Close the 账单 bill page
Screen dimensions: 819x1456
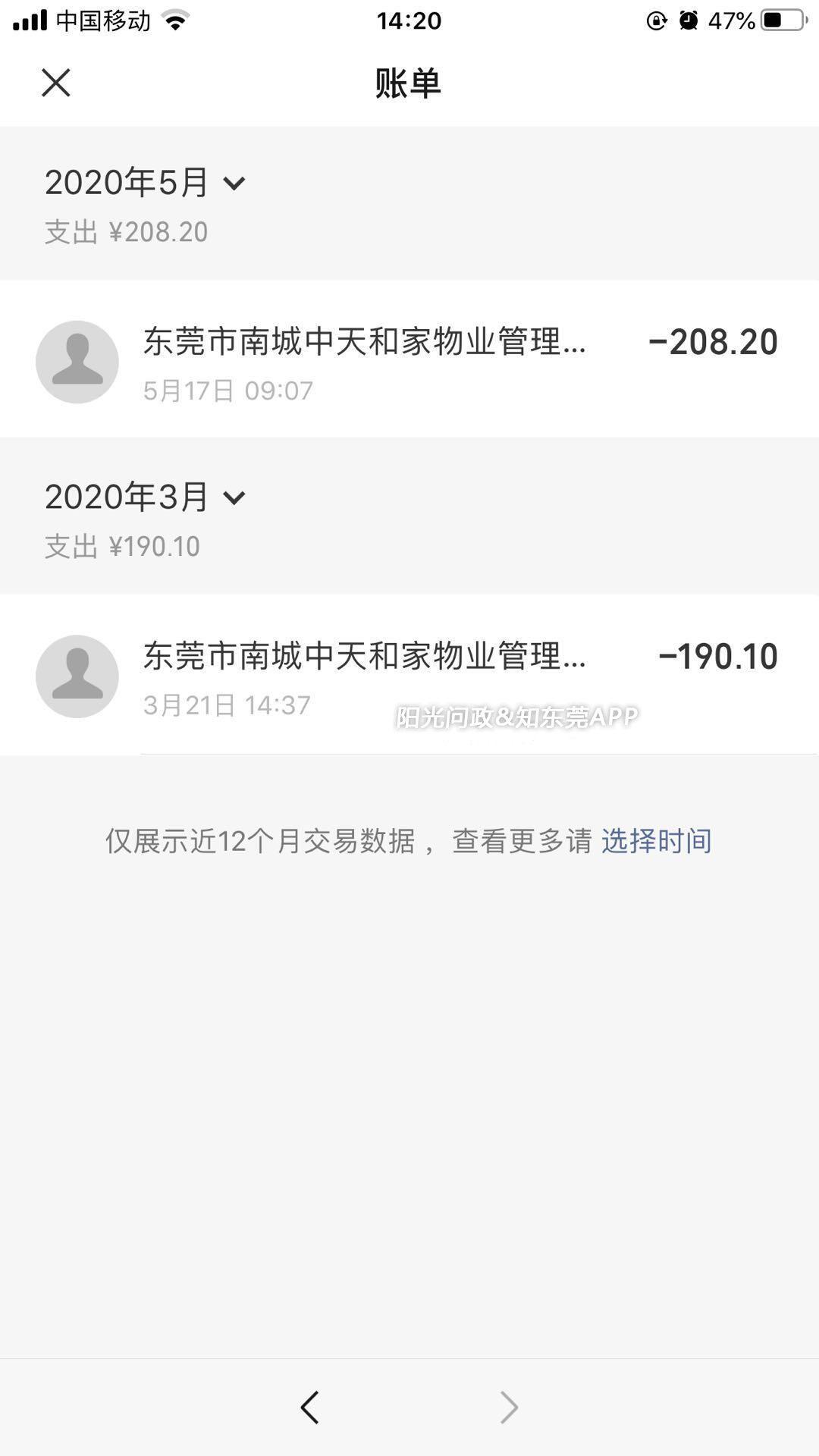(55, 83)
